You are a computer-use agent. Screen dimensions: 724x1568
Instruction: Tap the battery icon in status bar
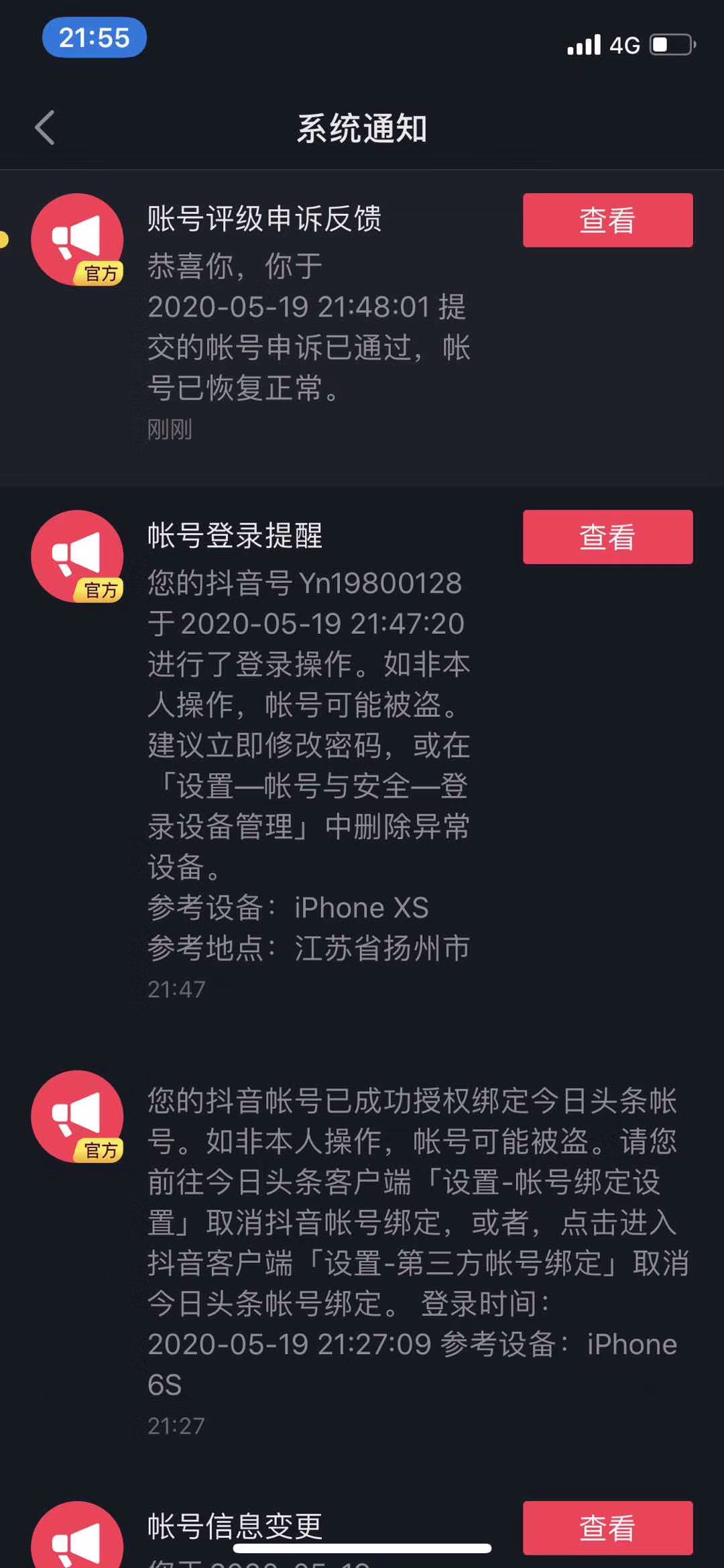[x=672, y=44]
